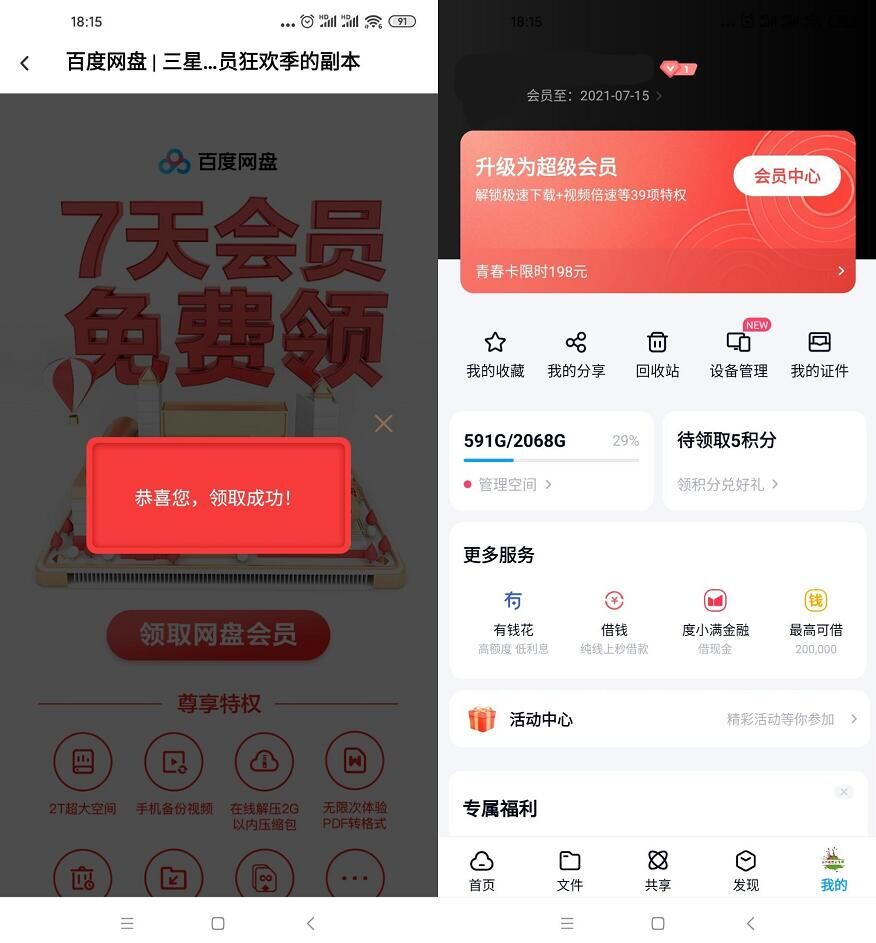Go back from the 百度网盘 activity page
The height and width of the screenshot is (943, 876).
click(x=25, y=63)
